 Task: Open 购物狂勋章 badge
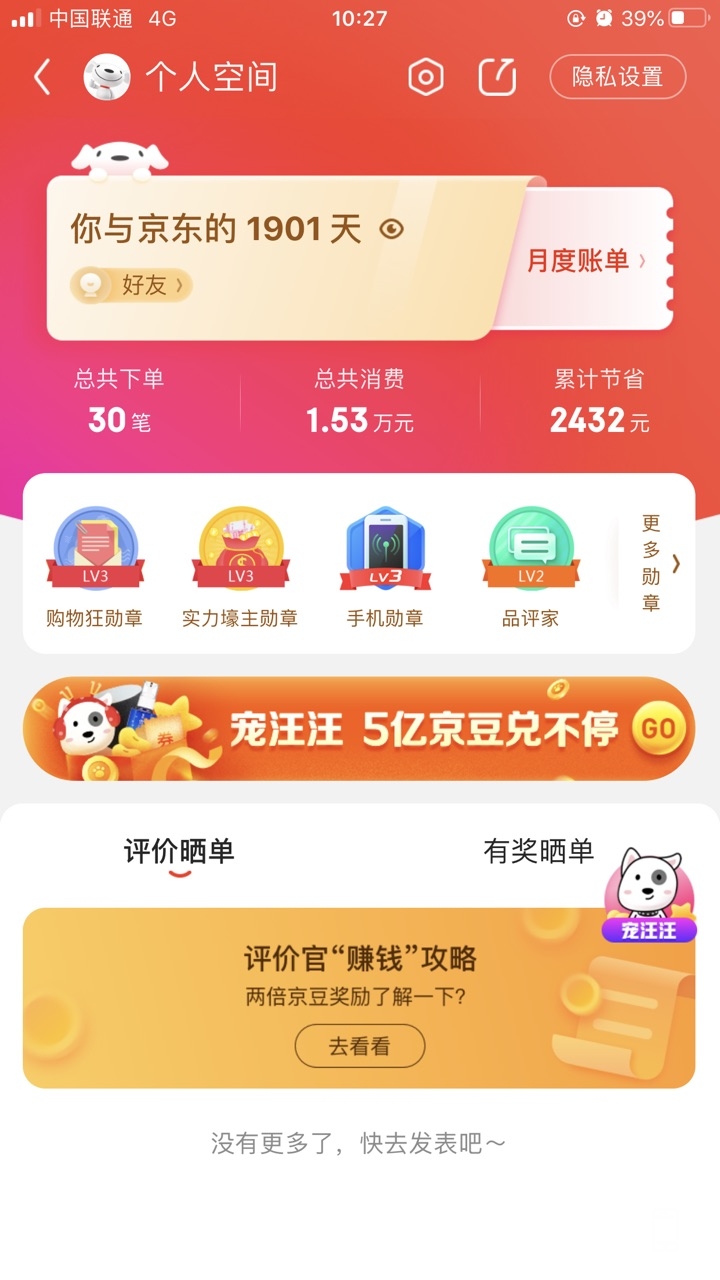(95, 567)
